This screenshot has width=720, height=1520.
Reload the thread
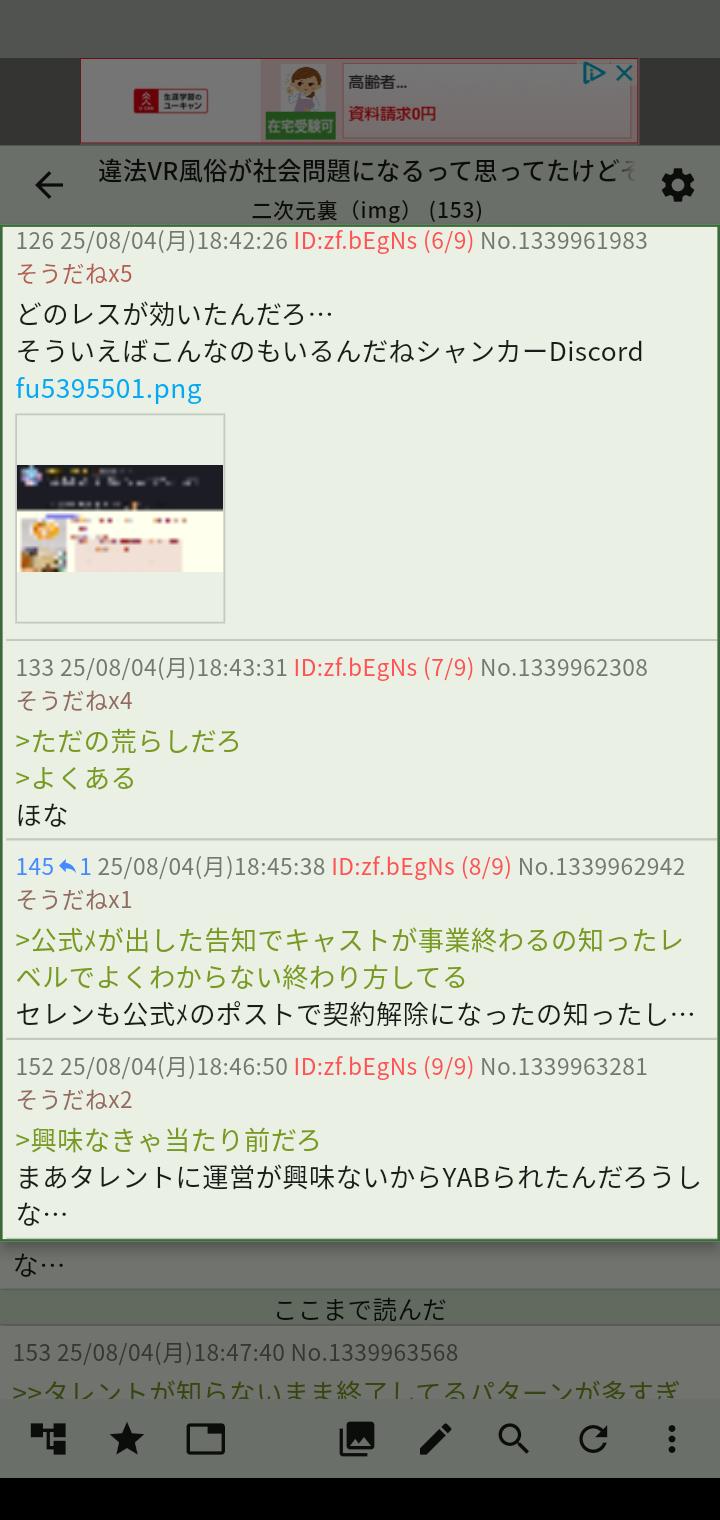(593, 1439)
